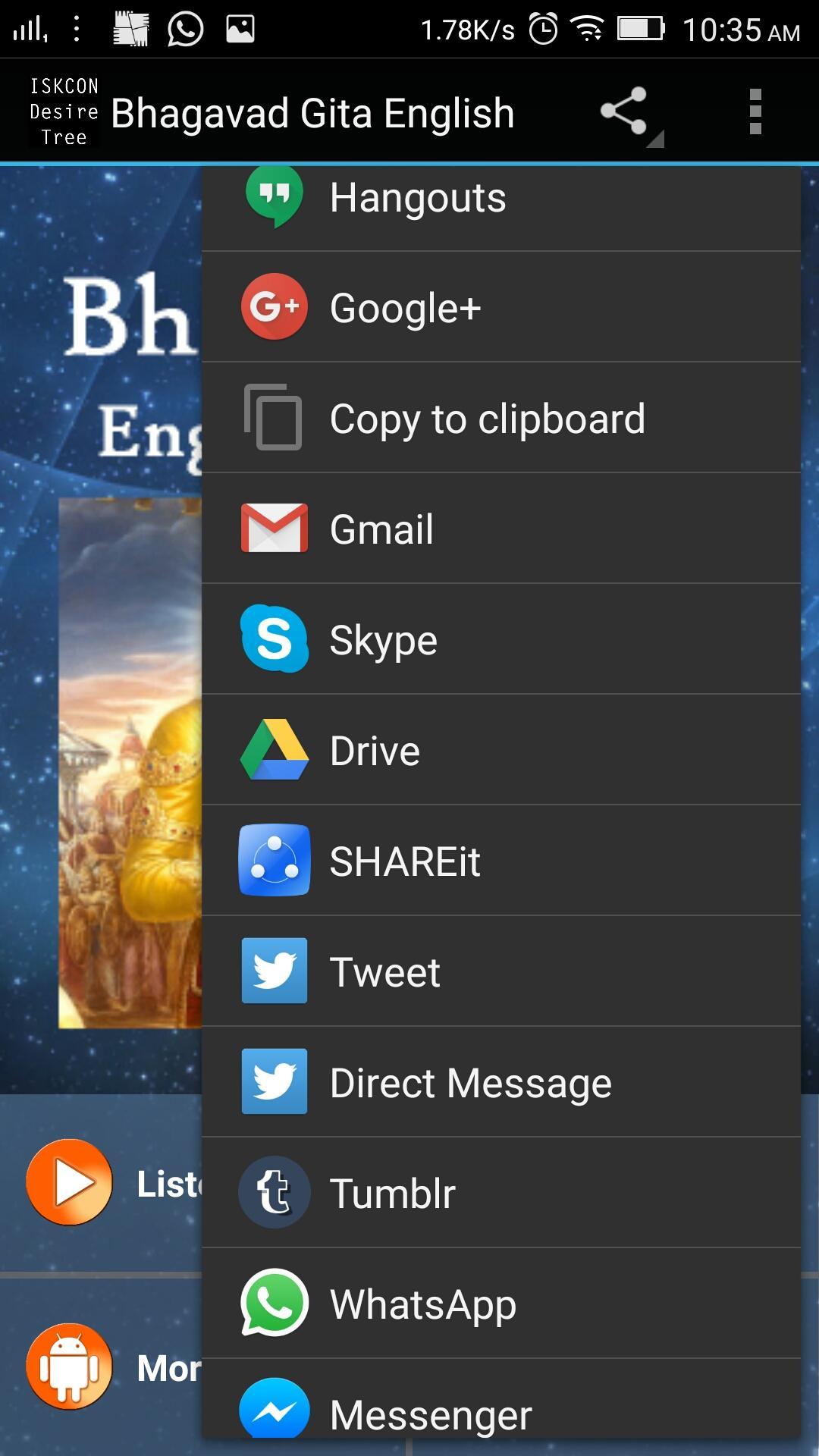Select the Tweet option

pos(501,971)
